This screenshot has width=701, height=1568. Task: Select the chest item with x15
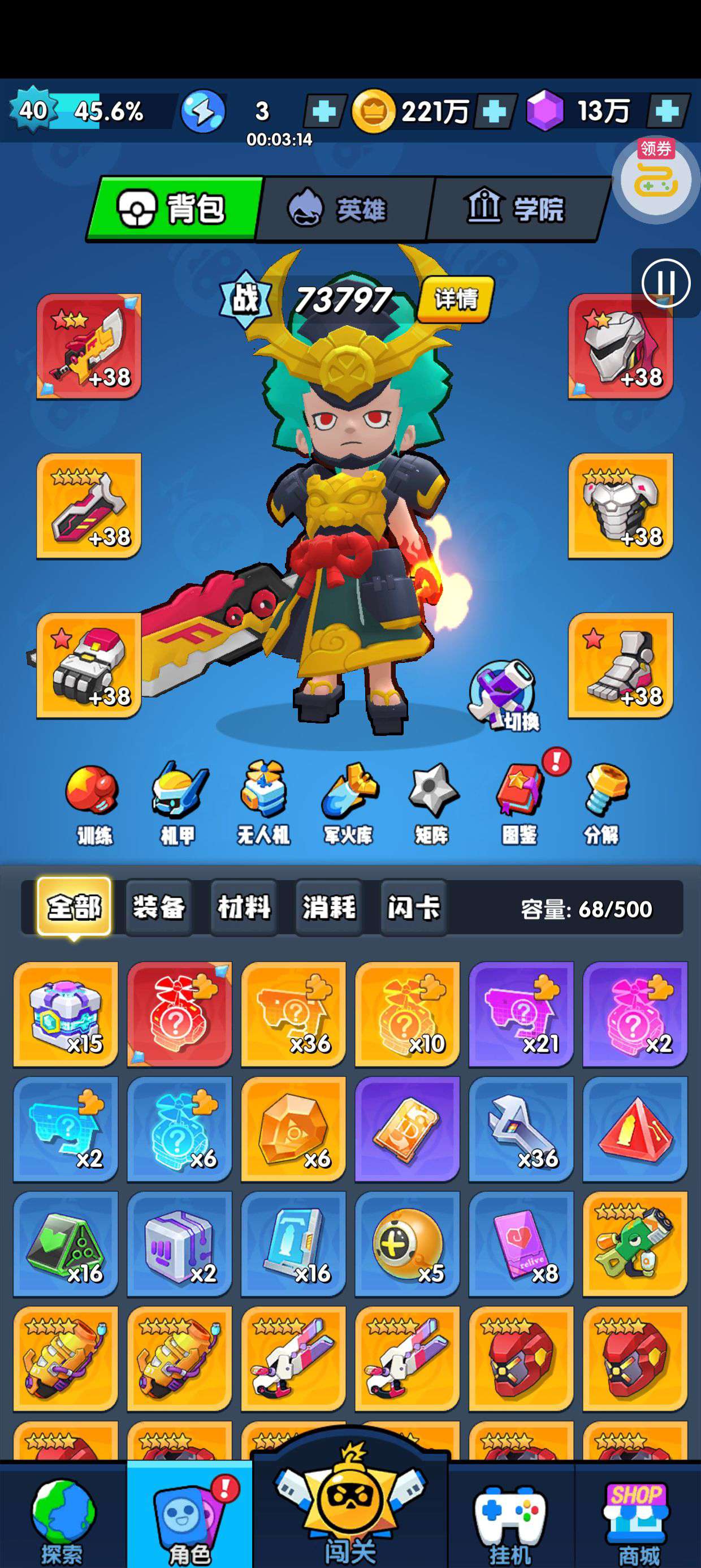tap(66, 1014)
